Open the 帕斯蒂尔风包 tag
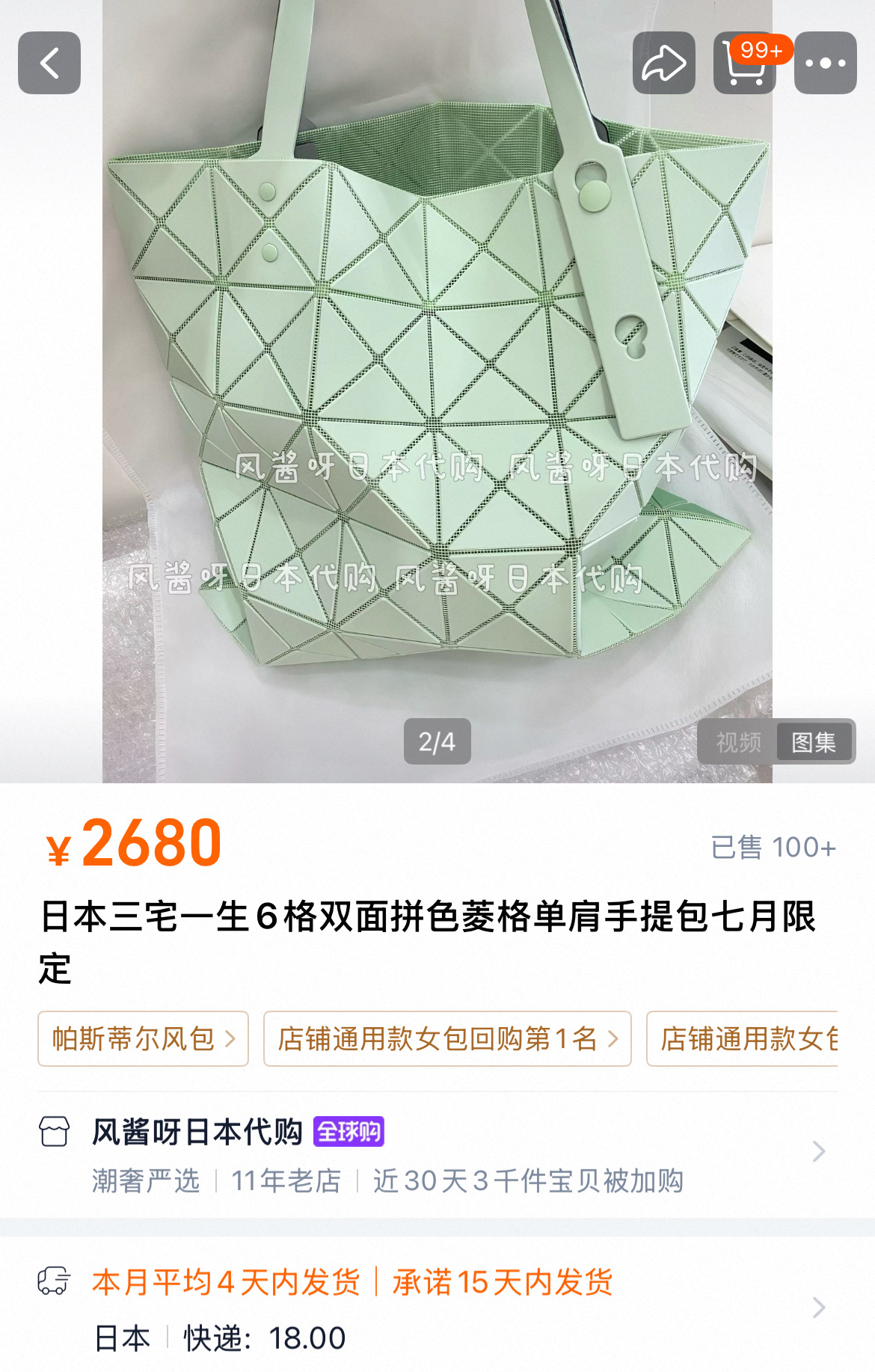The image size is (875, 1372). click(x=143, y=1038)
